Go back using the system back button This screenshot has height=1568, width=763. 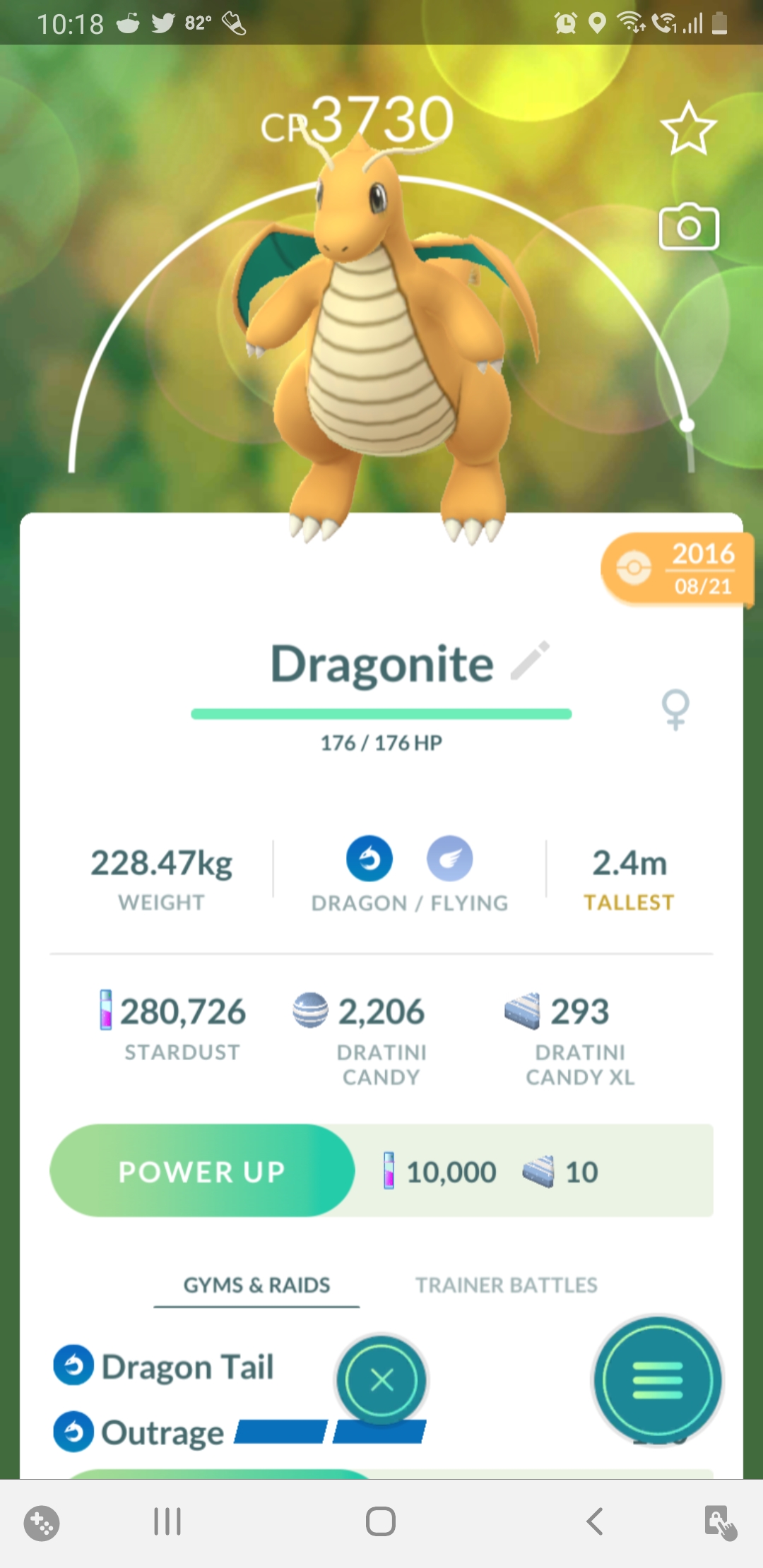595,1521
